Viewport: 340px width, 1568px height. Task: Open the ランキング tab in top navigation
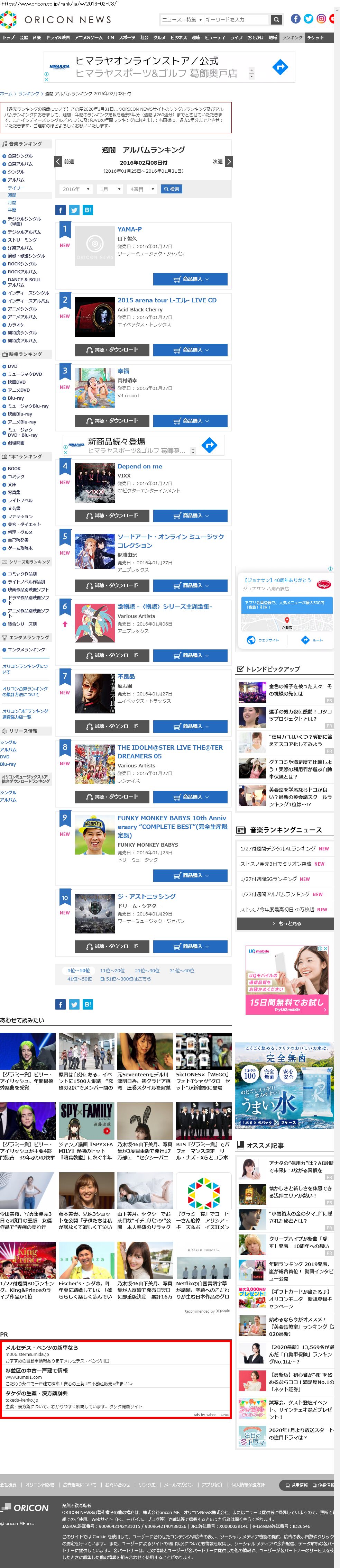point(292,37)
